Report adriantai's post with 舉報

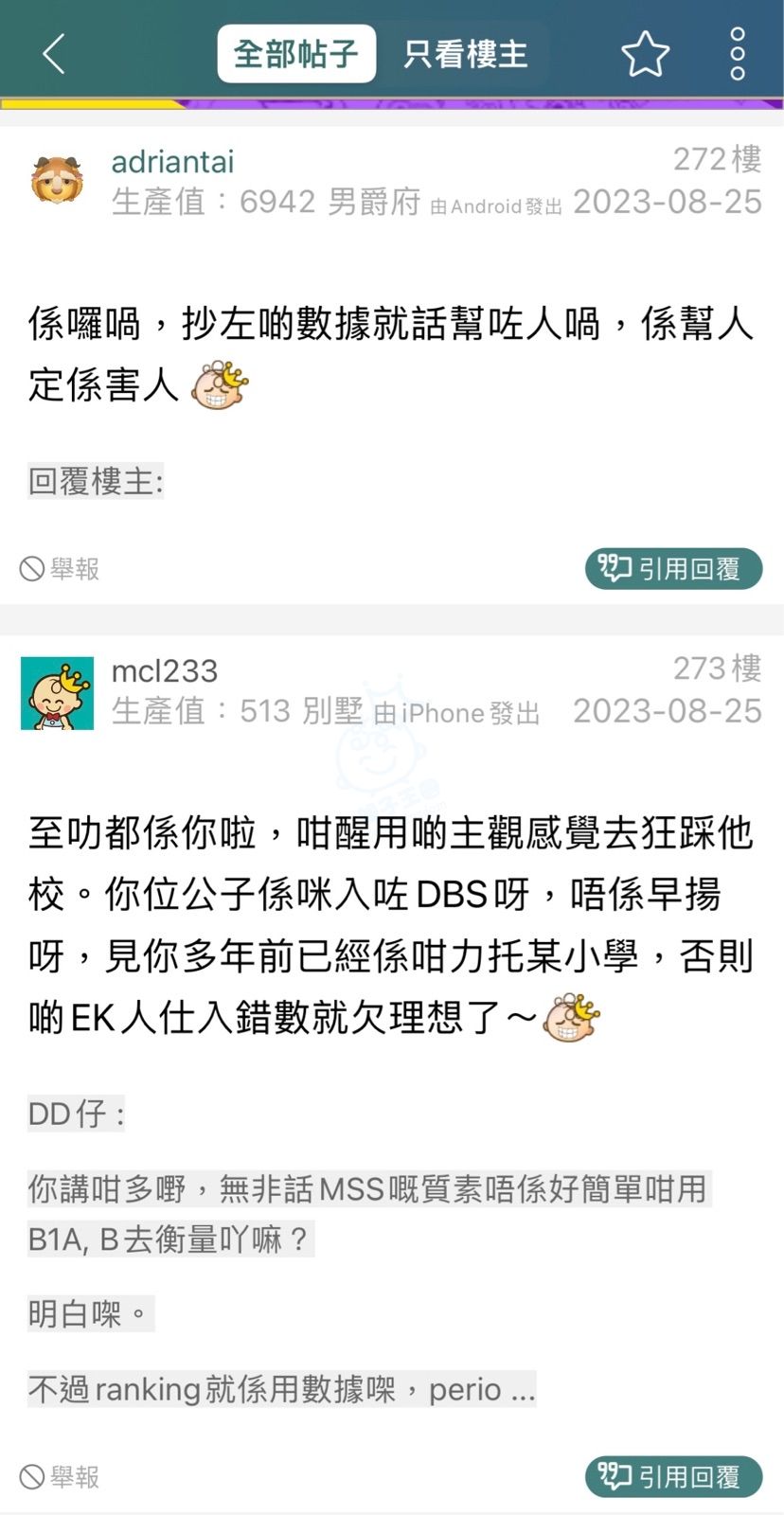pos(61,569)
